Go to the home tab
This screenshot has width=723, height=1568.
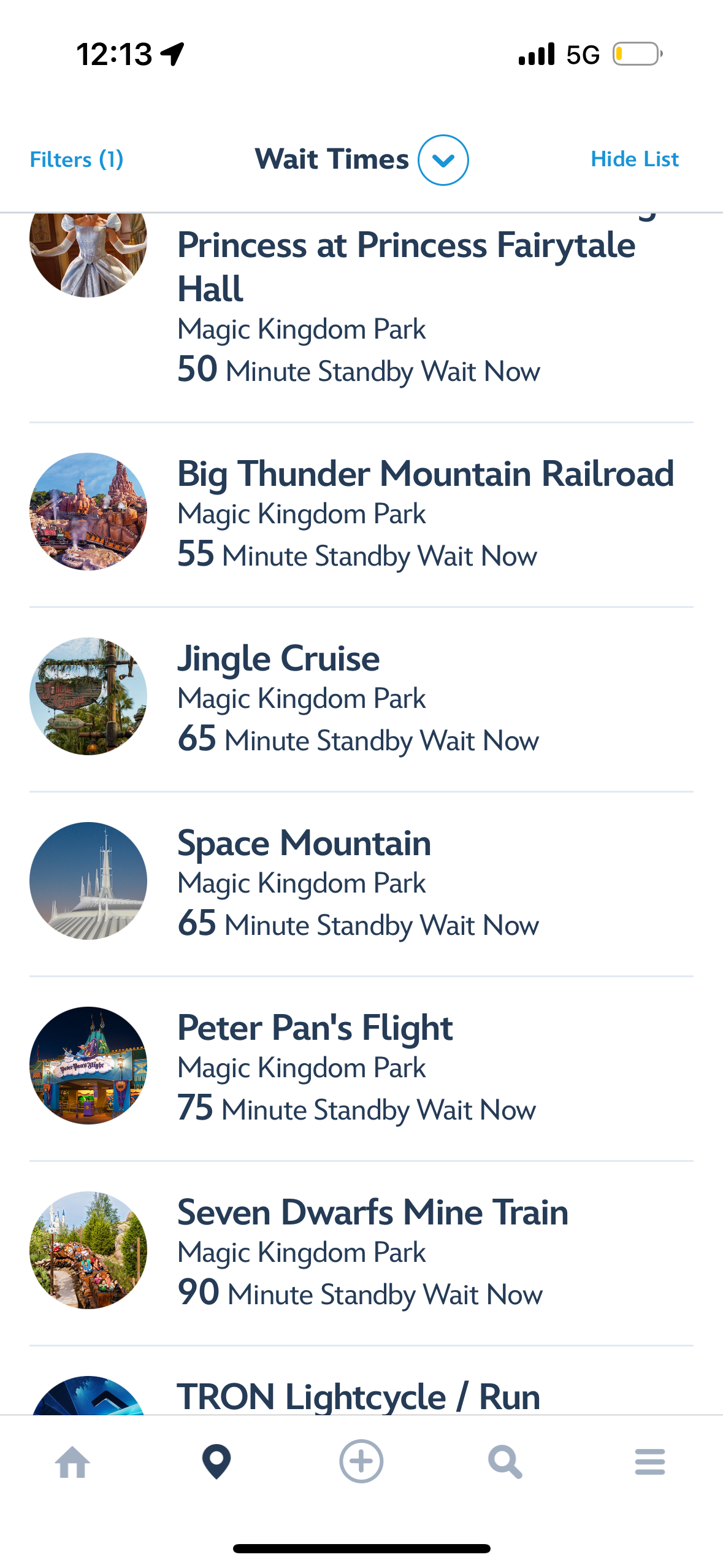(72, 1462)
